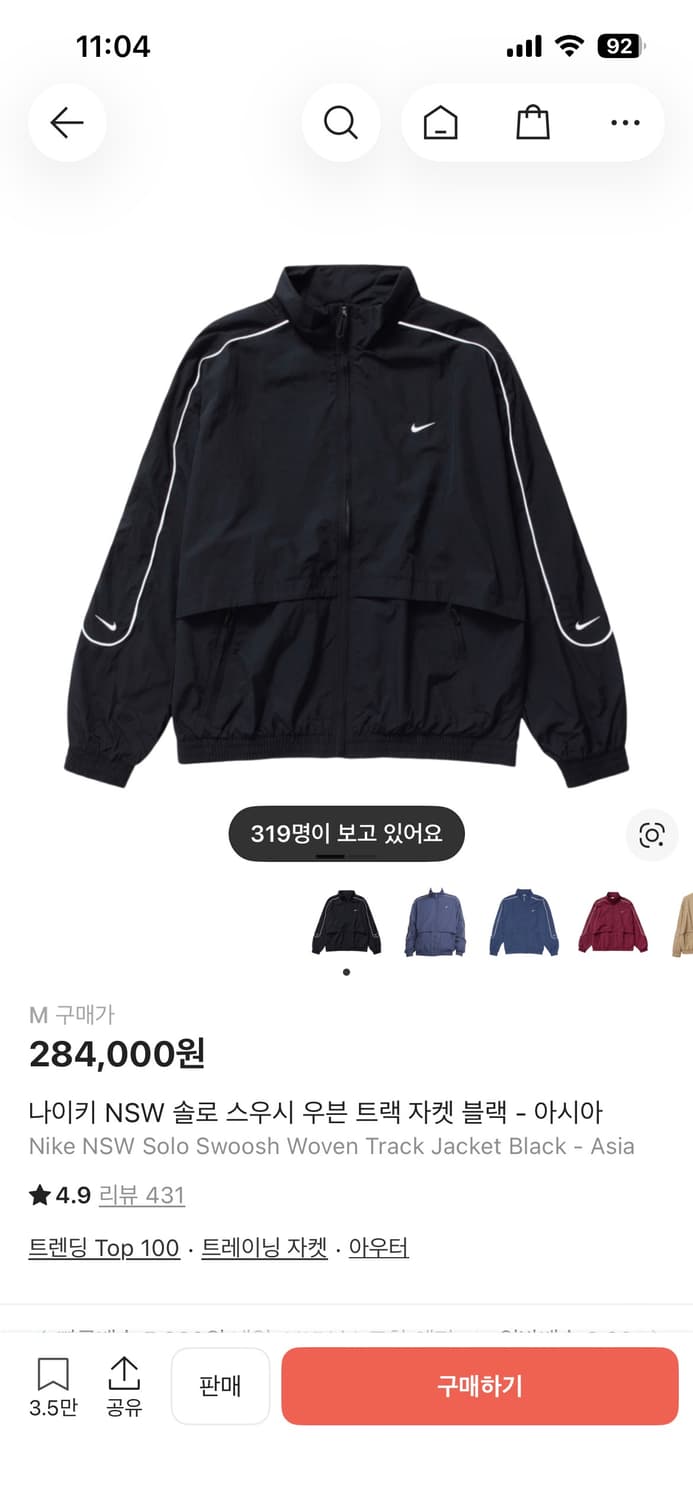Select the navy blue jacket thumbnail
This screenshot has height=1500, width=693.
point(524,922)
